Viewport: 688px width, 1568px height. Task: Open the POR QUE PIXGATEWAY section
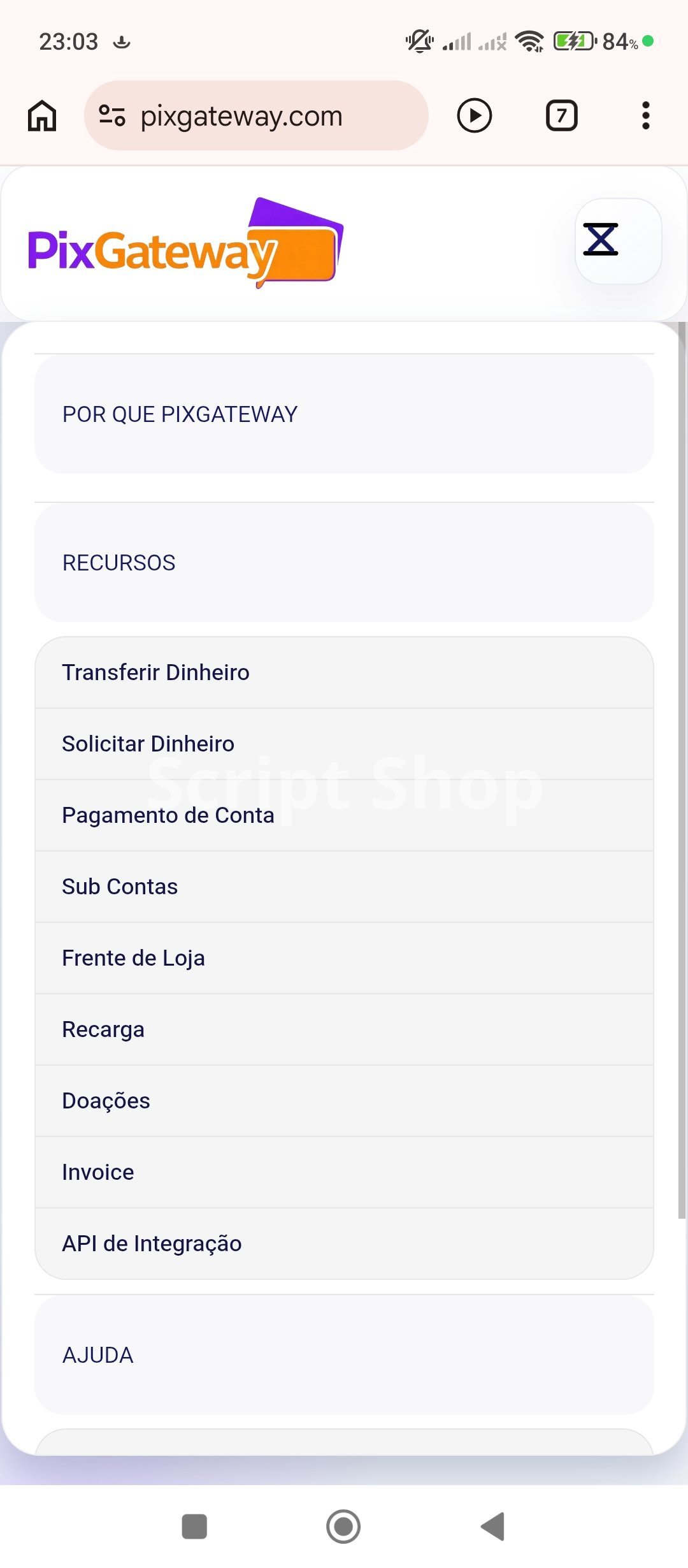coord(344,414)
